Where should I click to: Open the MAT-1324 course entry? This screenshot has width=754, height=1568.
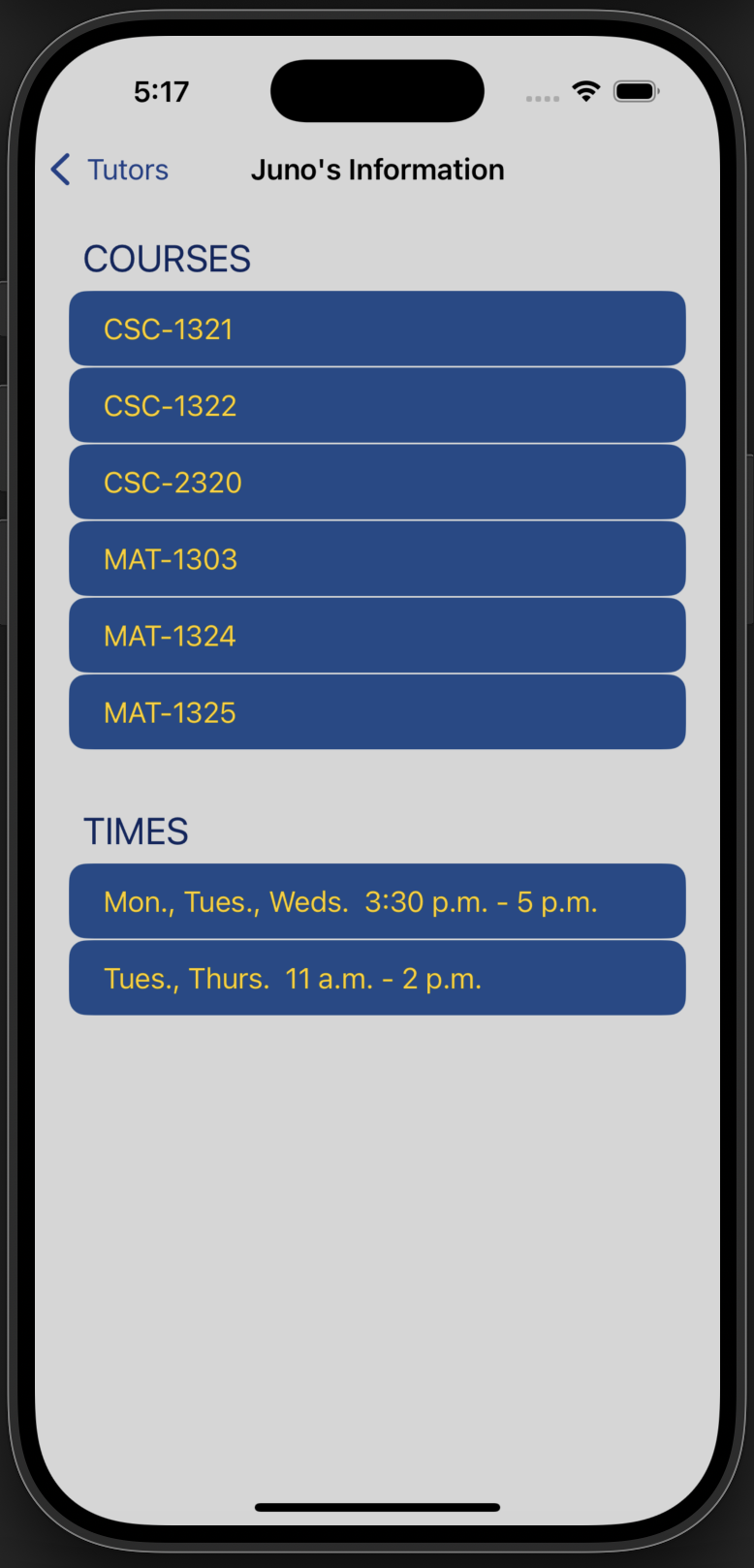click(x=377, y=636)
